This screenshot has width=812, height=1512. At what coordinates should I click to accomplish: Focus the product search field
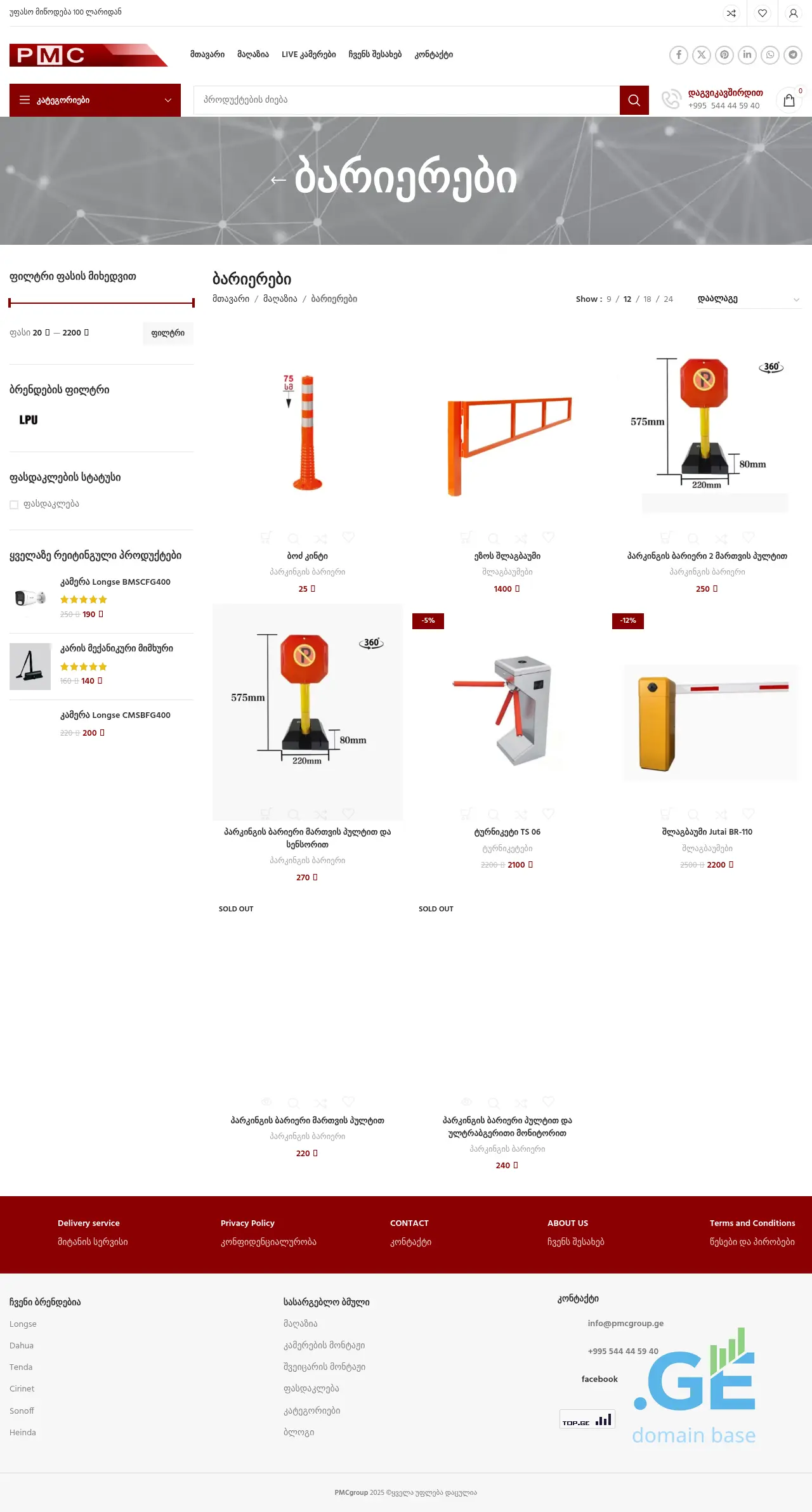406,100
